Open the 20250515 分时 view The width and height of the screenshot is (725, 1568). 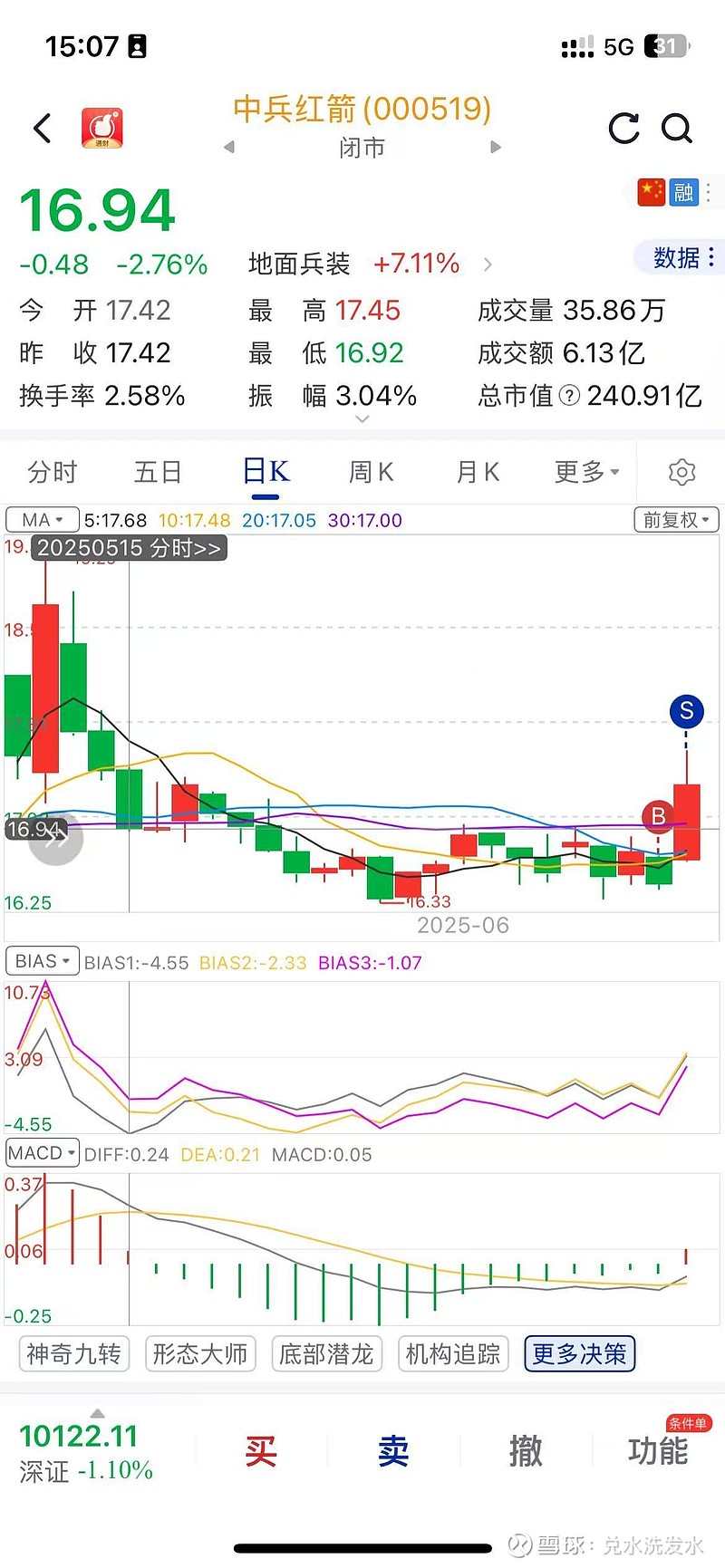click(129, 548)
